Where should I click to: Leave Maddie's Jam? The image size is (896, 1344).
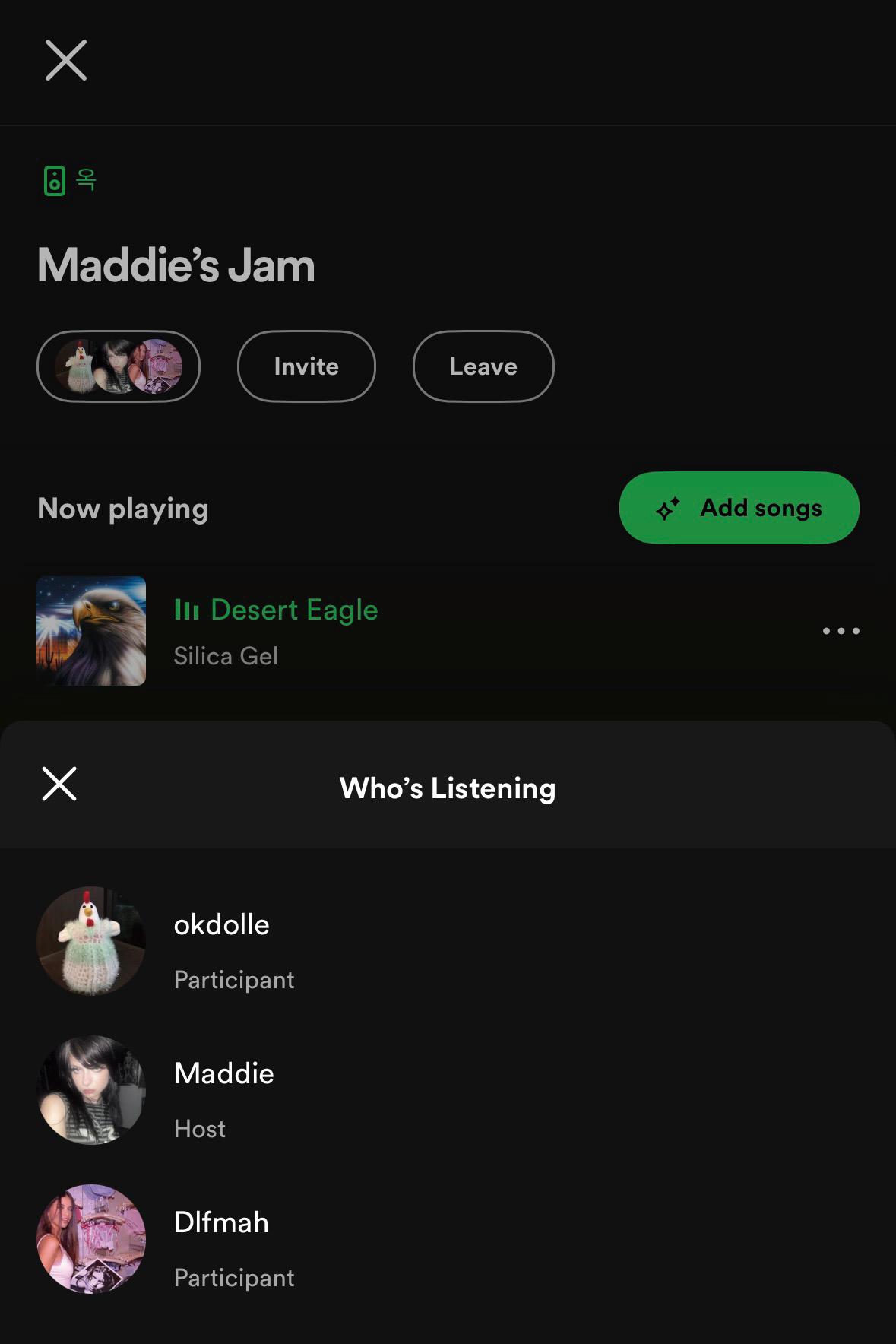483,366
